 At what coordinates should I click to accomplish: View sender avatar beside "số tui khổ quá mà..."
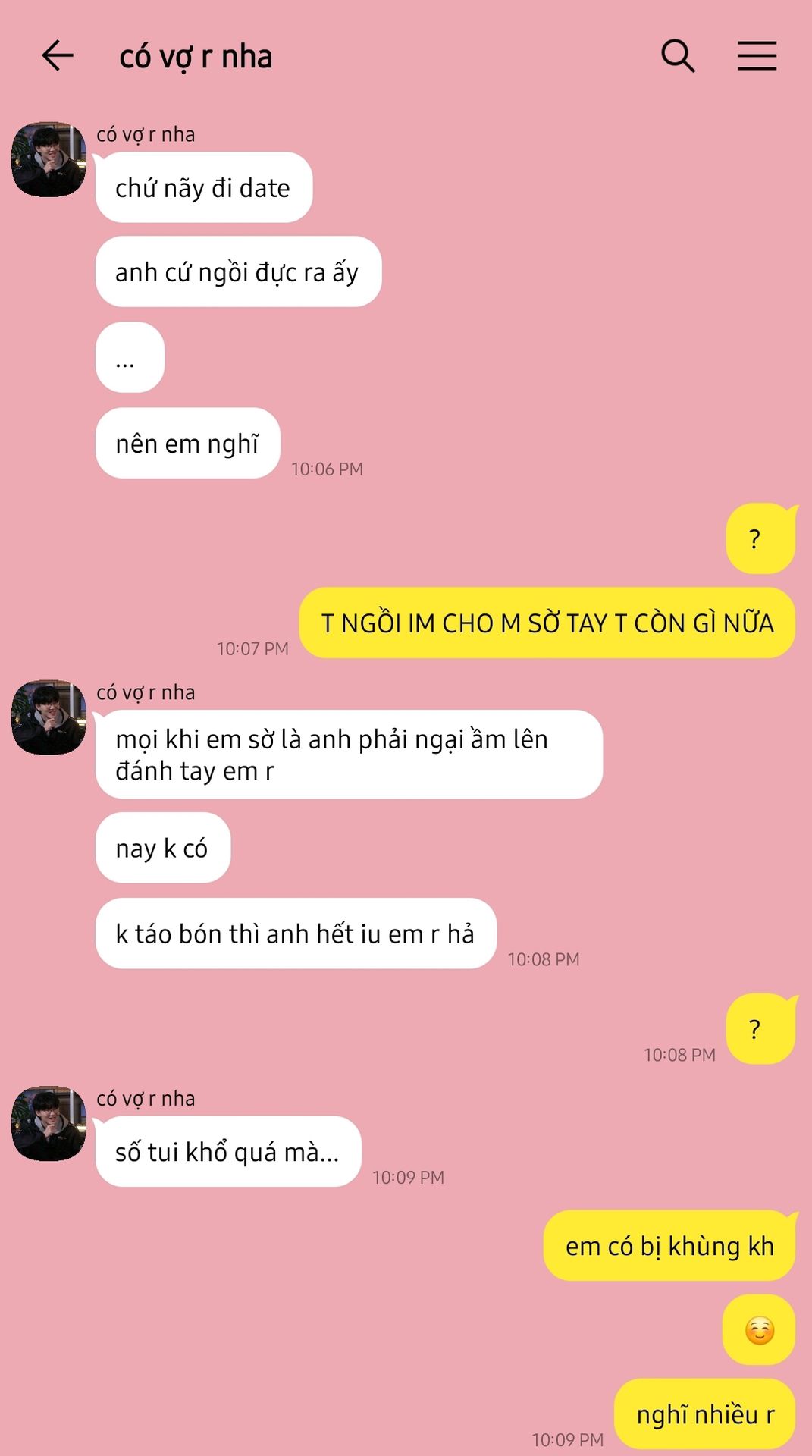(49, 1123)
